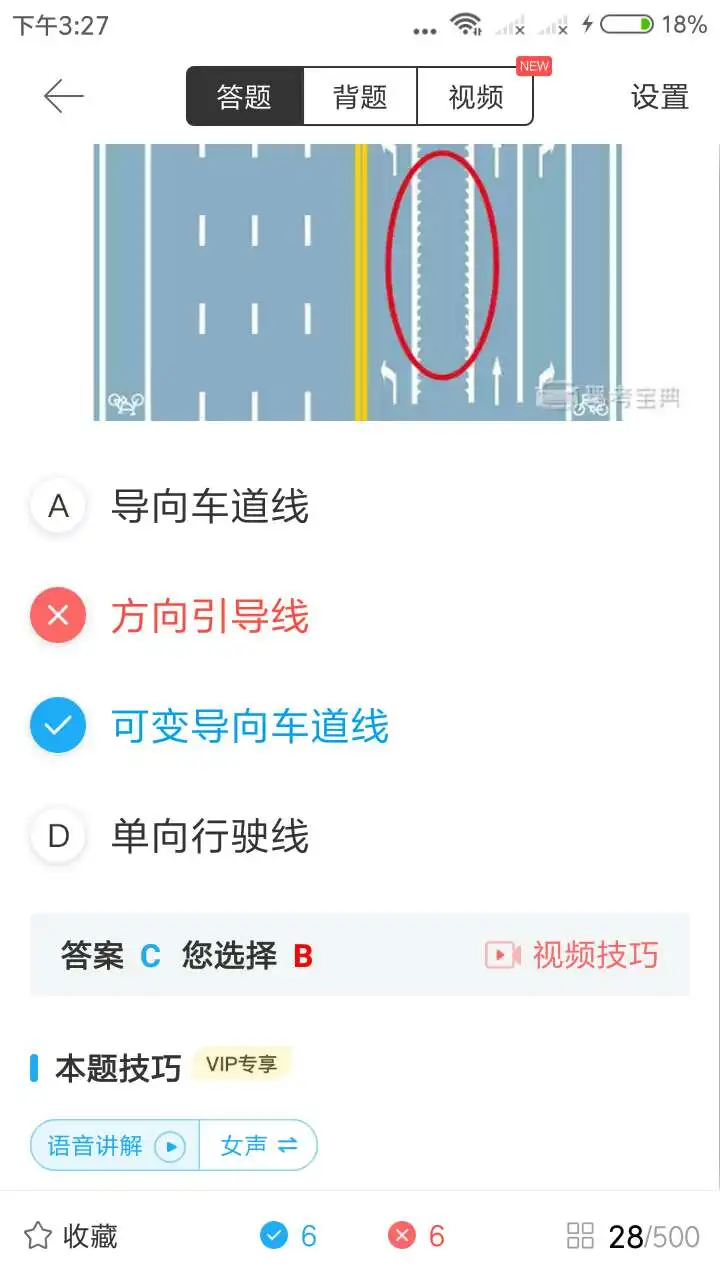Play the 语音讲解 audio explanation
The width and height of the screenshot is (720, 1280).
[x=115, y=1145]
